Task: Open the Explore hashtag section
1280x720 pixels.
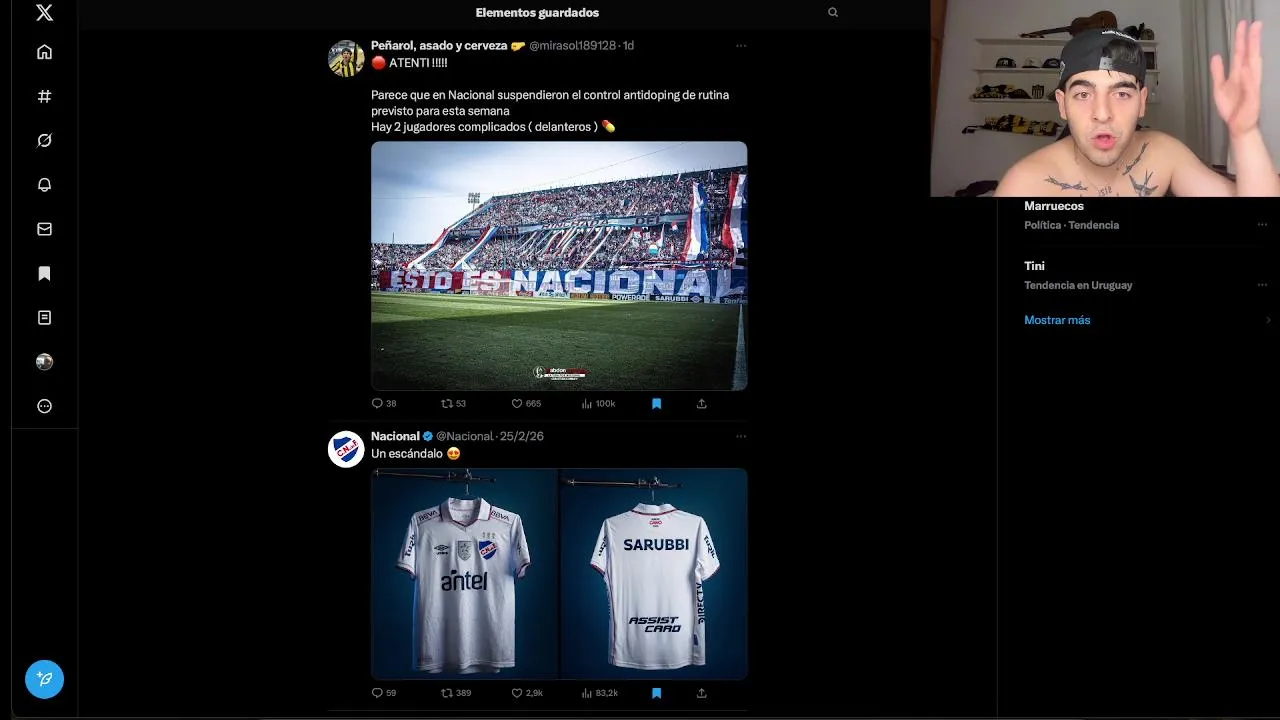Action: 44,97
